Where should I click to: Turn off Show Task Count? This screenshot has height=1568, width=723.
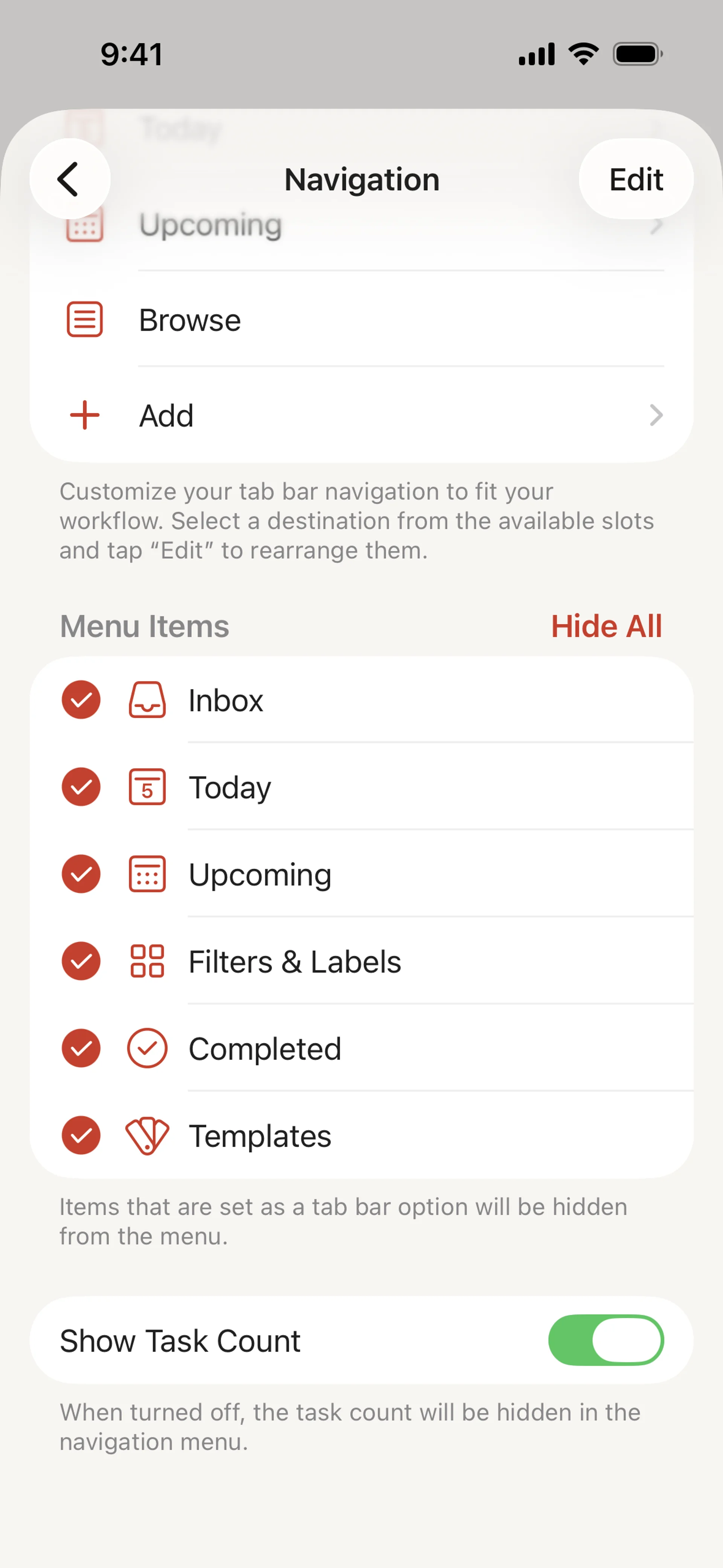(606, 1340)
